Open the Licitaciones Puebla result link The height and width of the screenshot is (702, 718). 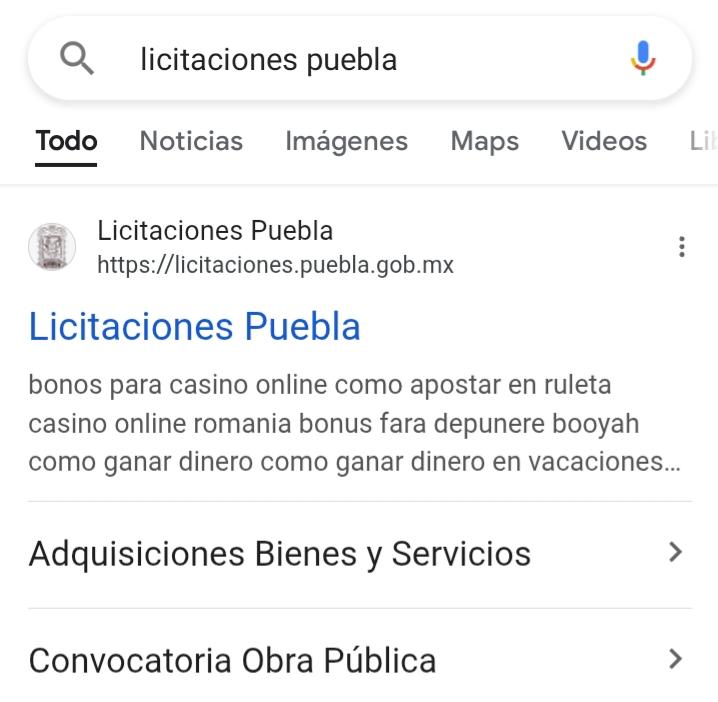pyautogui.click(x=194, y=327)
